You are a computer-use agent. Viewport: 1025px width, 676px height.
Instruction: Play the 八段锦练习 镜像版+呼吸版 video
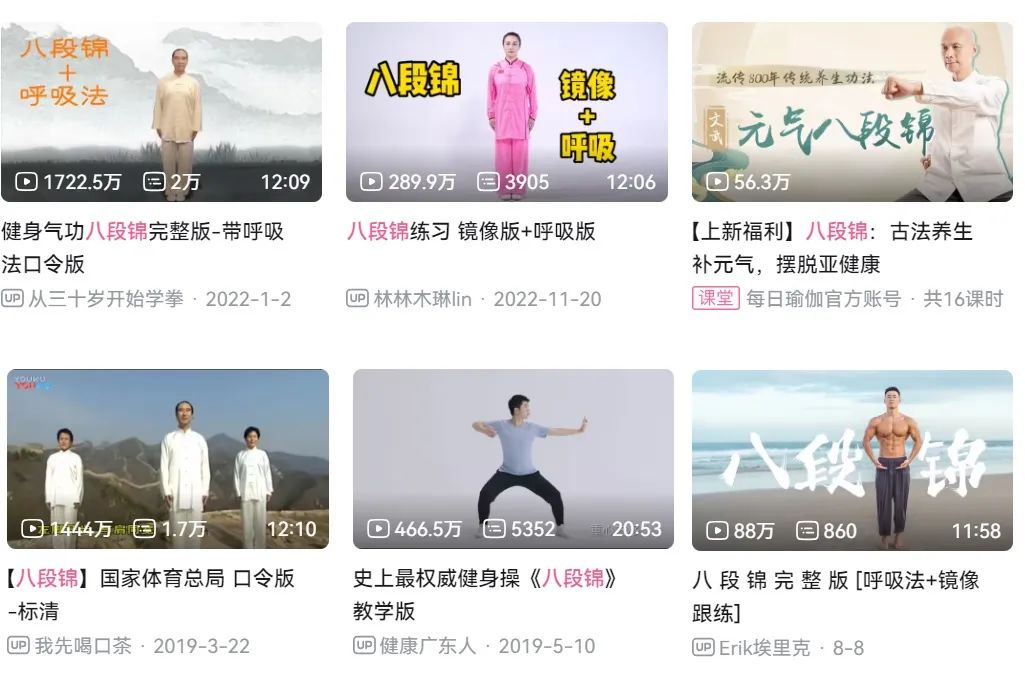point(506,112)
